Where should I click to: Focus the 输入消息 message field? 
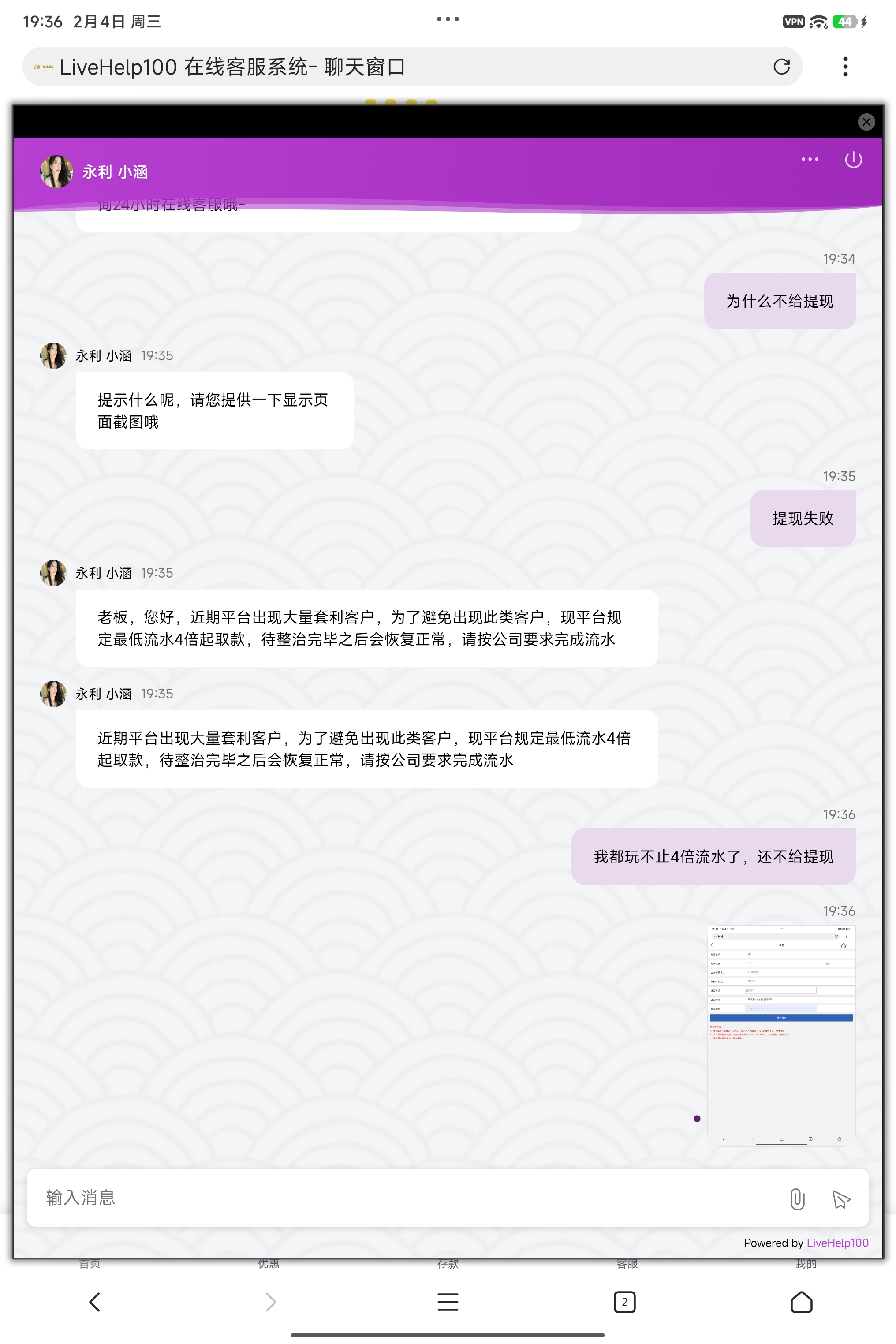[x=400, y=1197]
